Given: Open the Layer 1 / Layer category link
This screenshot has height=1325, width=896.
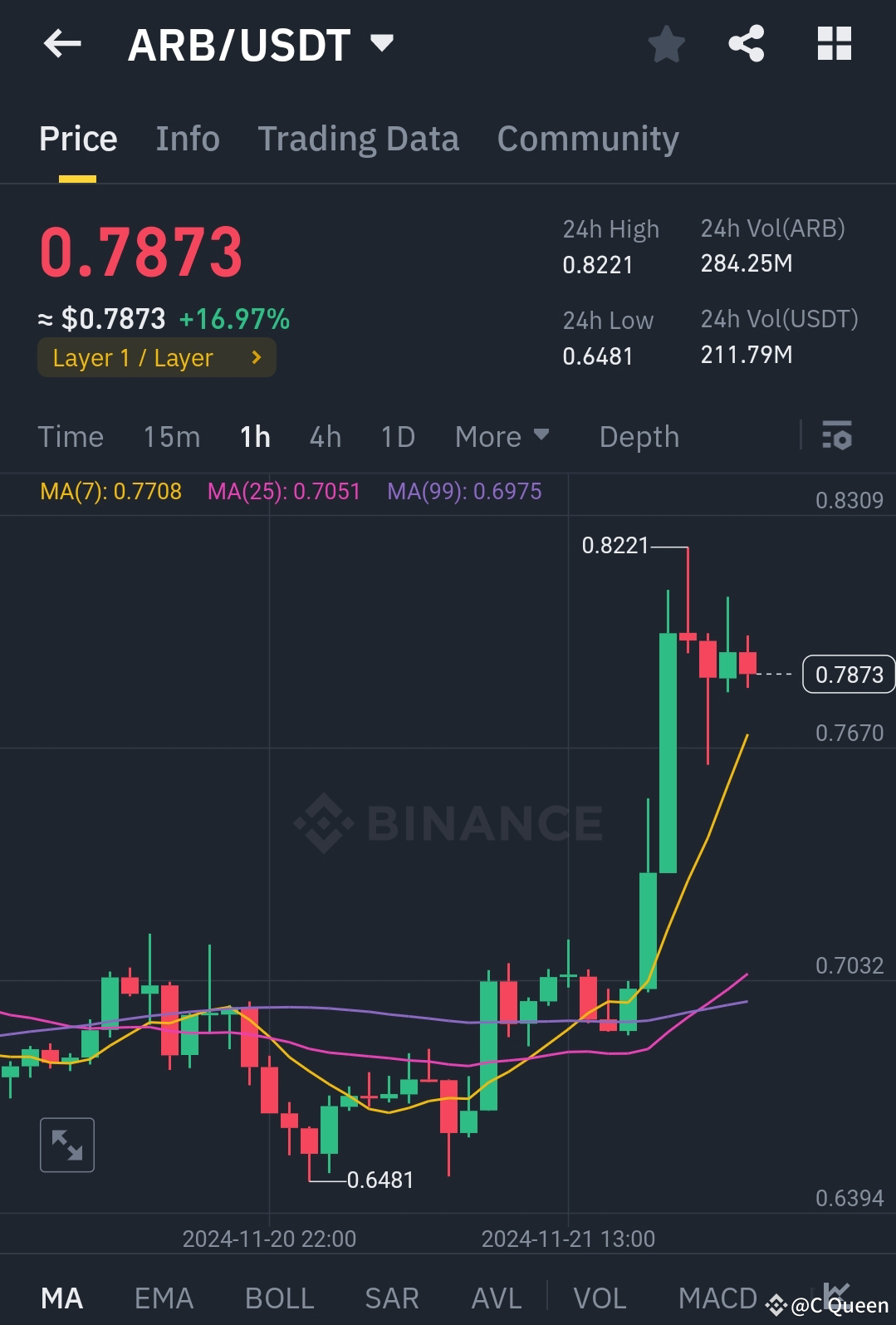Looking at the screenshot, I should (x=156, y=357).
